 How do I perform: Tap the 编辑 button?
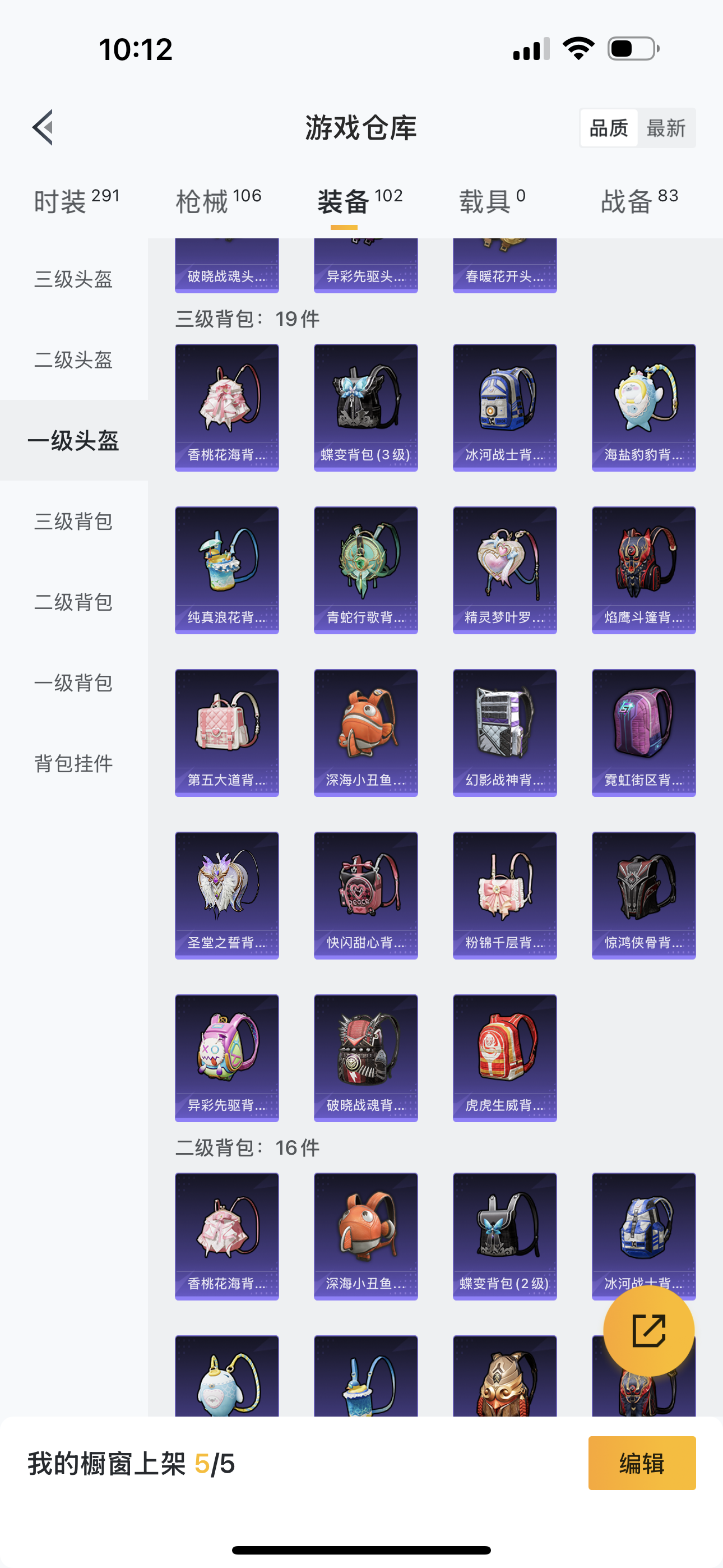tap(642, 1463)
